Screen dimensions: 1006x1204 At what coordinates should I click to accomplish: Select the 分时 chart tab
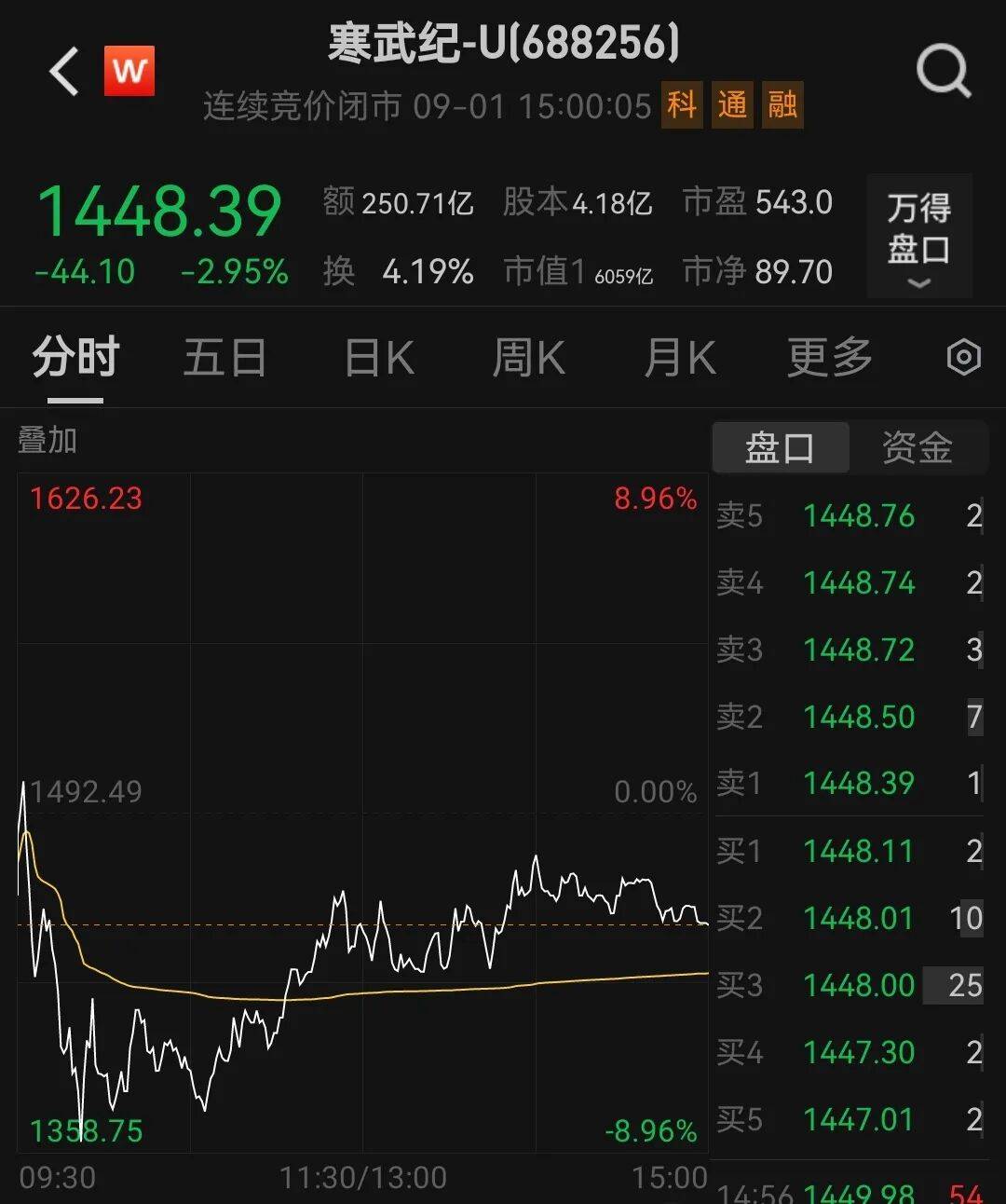pyautogui.click(x=75, y=358)
